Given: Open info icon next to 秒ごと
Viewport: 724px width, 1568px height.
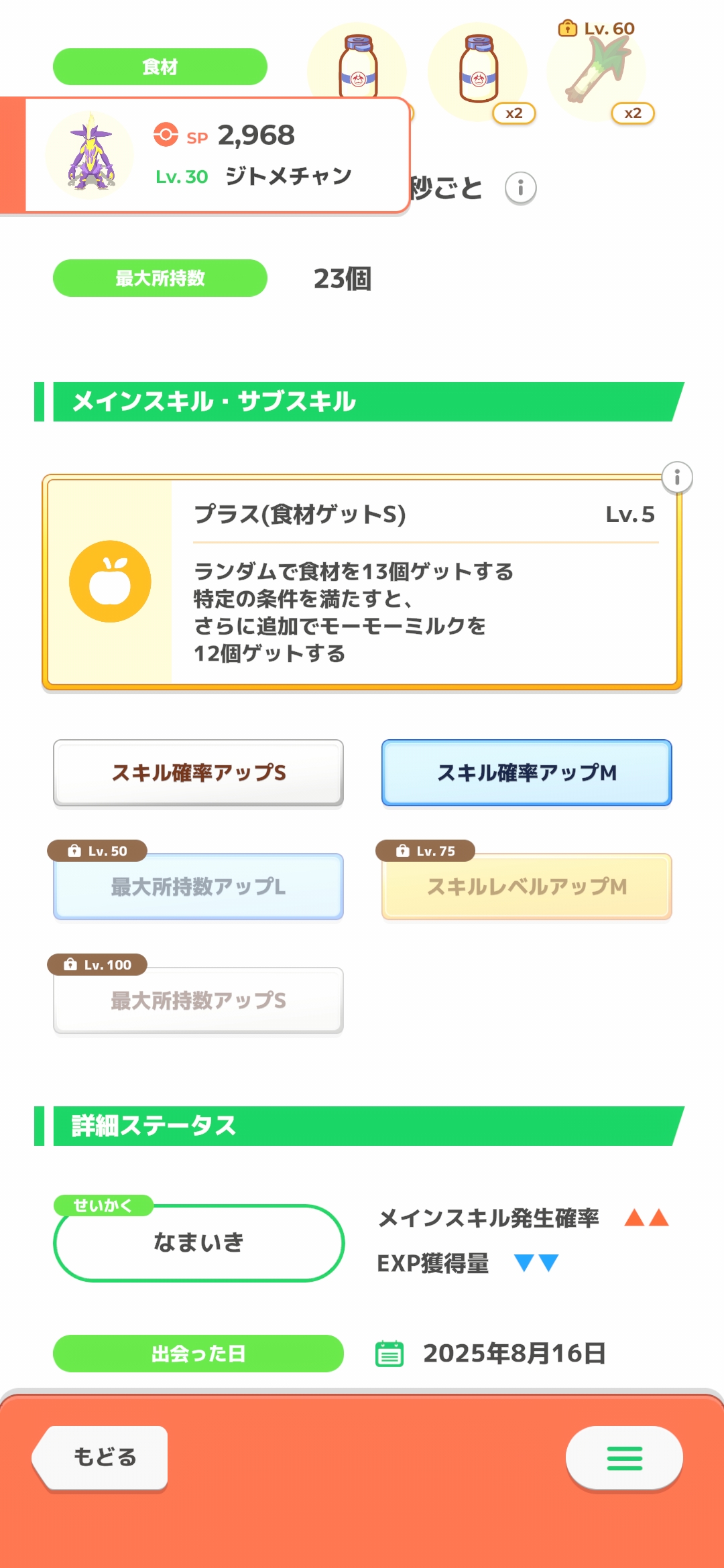Looking at the screenshot, I should click(520, 188).
